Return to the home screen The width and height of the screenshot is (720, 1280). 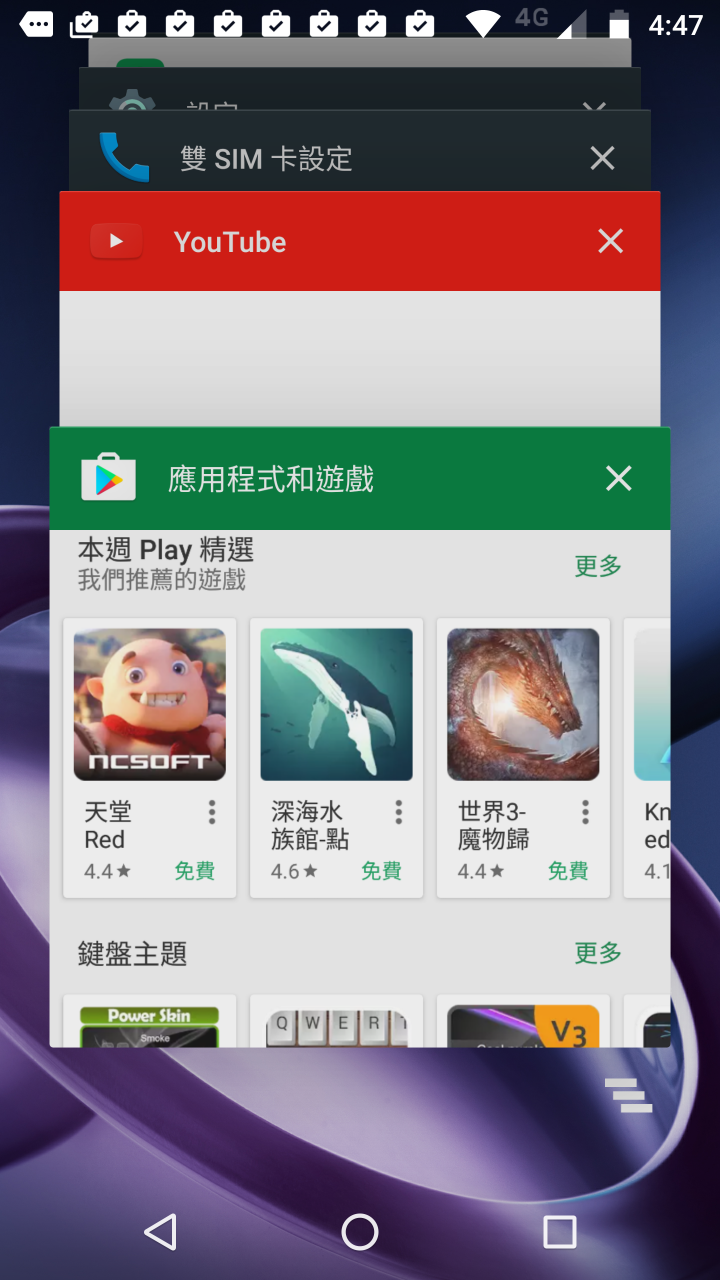(x=360, y=1232)
